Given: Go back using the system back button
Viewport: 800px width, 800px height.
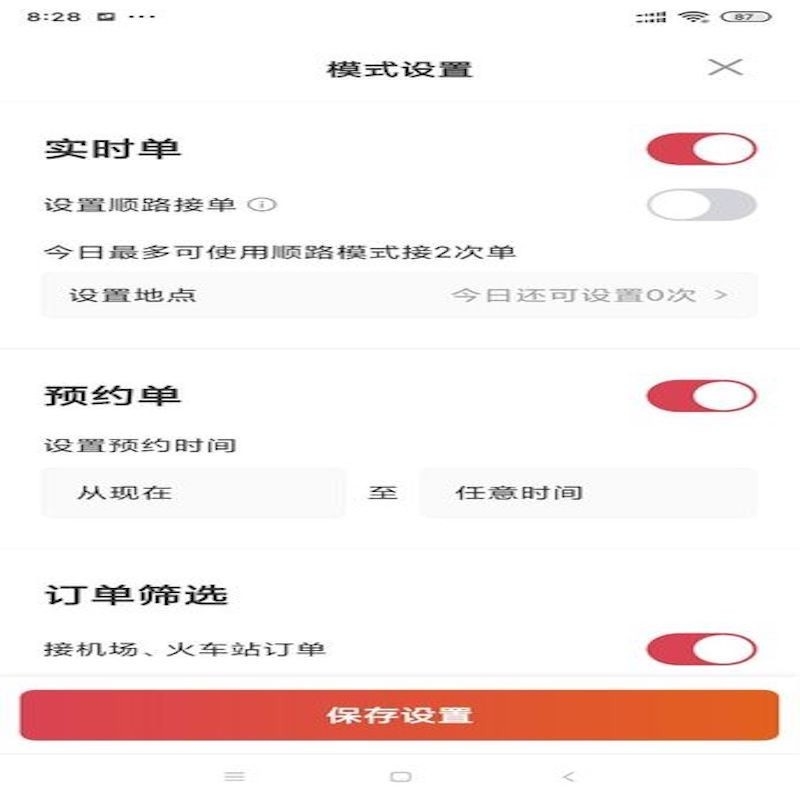Looking at the screenshot, I should (568, 776).
